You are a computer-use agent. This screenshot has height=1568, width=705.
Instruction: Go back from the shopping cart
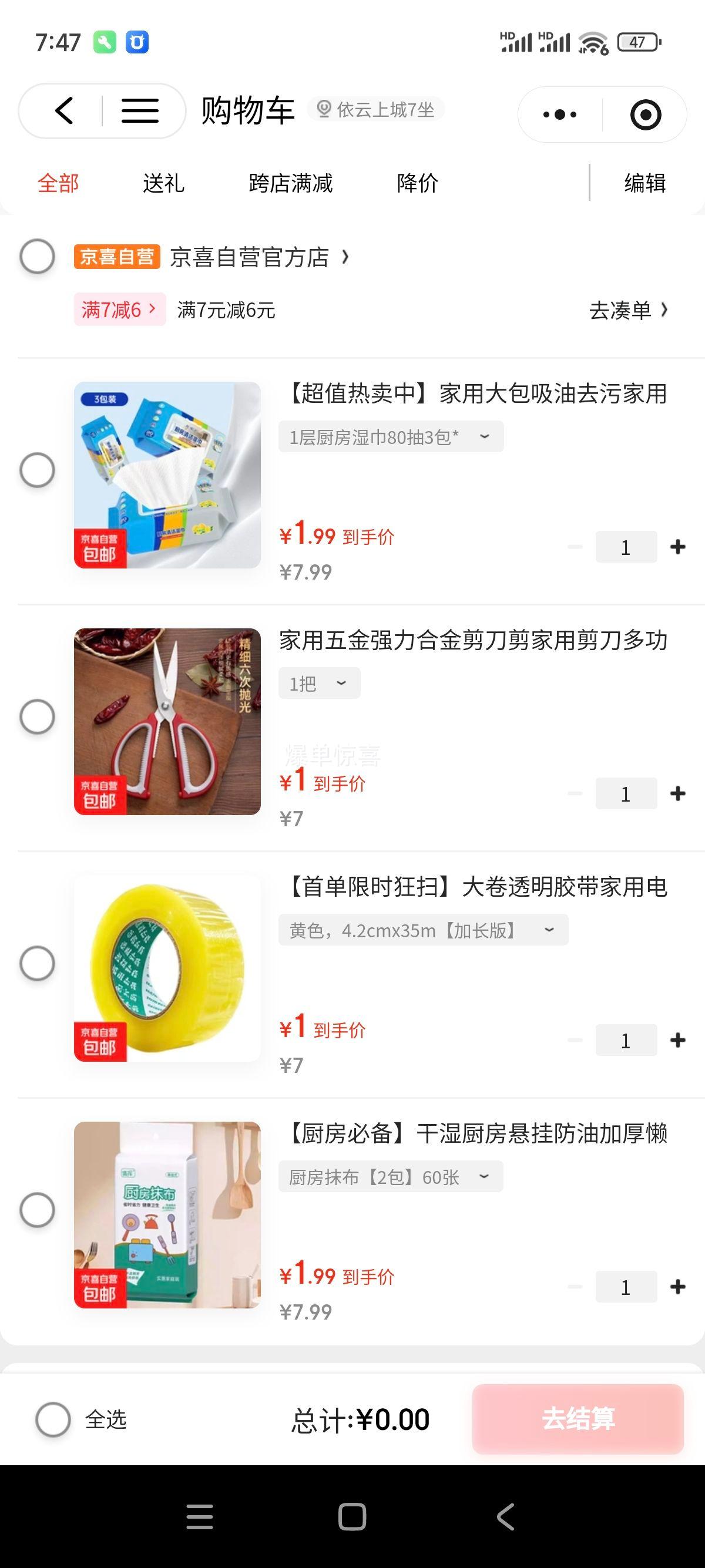(x=63, y=111)
